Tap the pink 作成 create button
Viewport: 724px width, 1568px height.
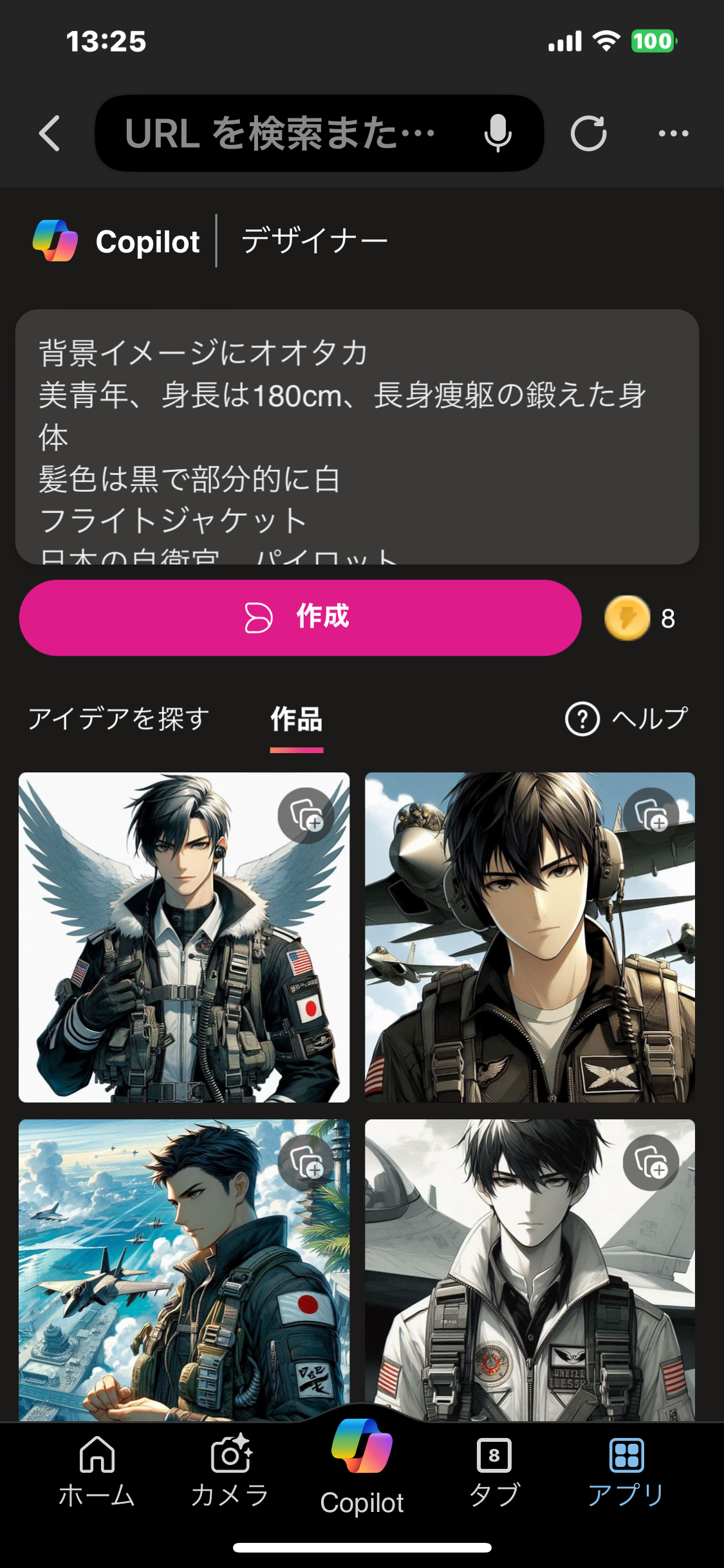tap(300, 618)
